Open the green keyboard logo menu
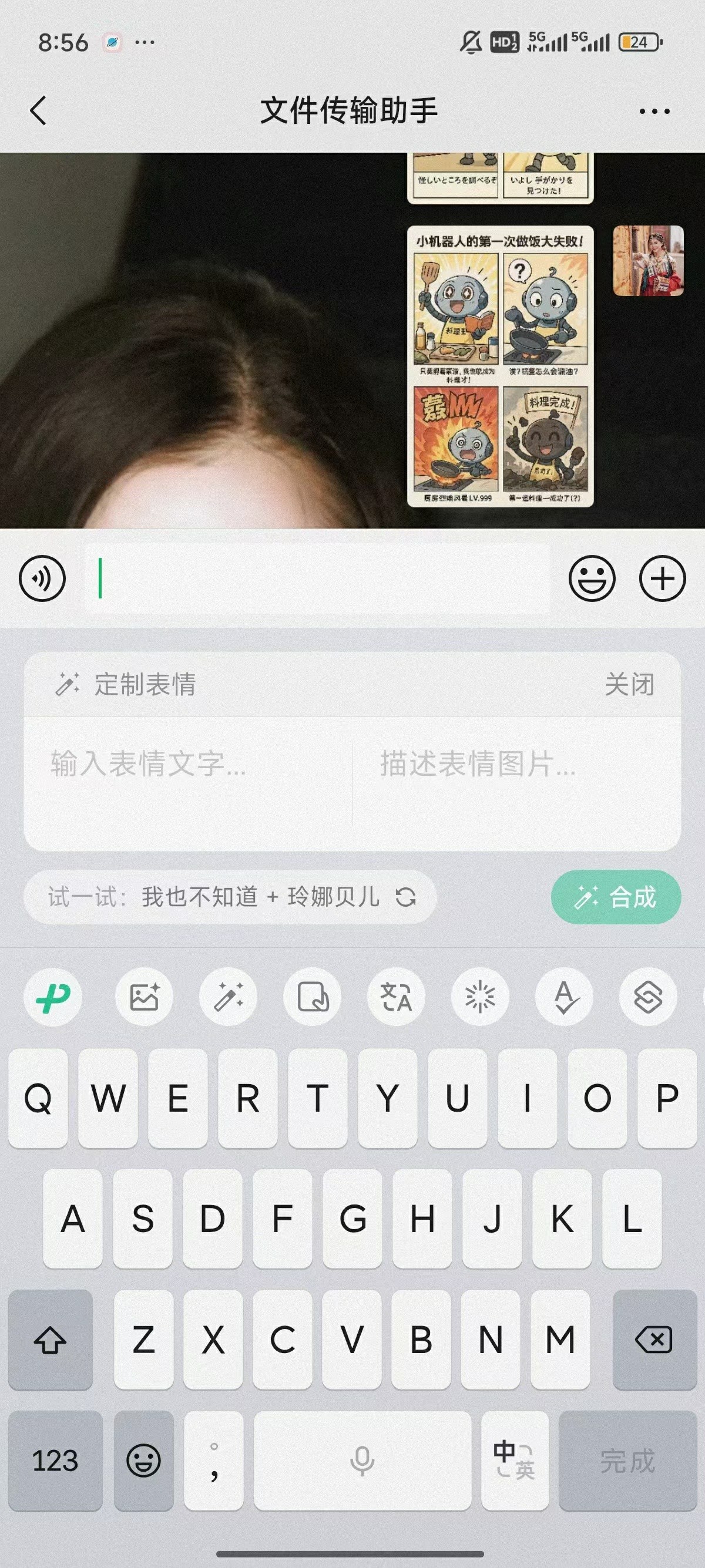This screenshot has width=705, height=1568. (x=53, y=997)
